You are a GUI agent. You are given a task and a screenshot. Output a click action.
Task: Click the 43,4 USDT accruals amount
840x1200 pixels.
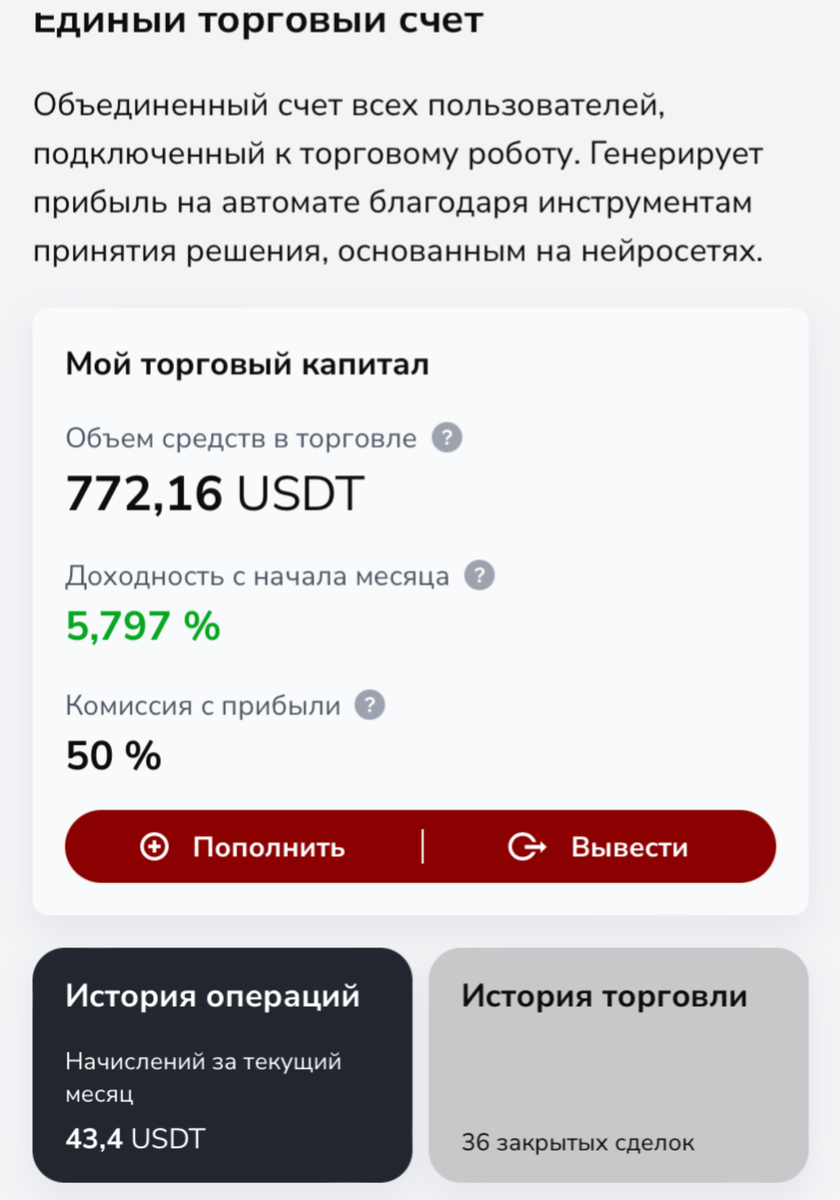135,1137
